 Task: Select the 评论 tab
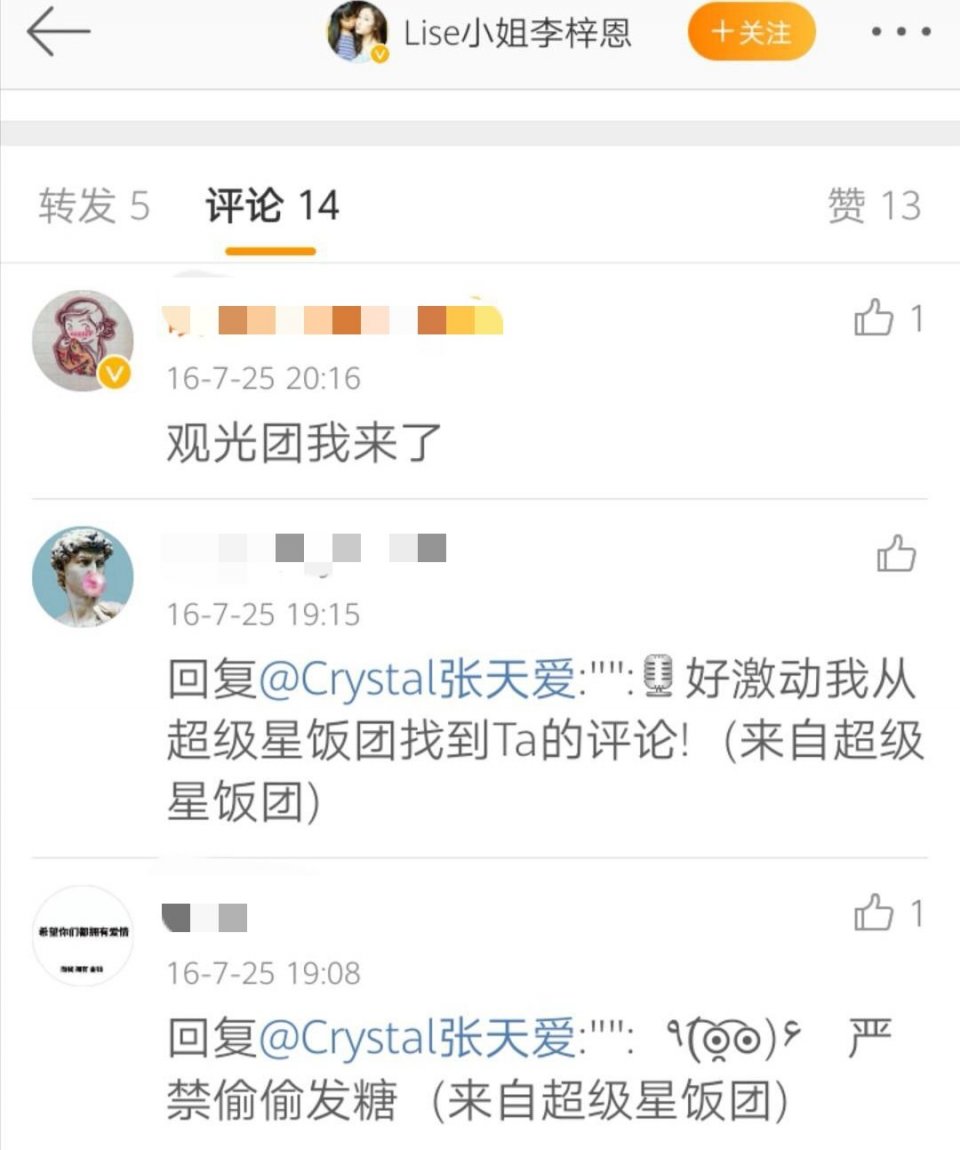(272, 206)
